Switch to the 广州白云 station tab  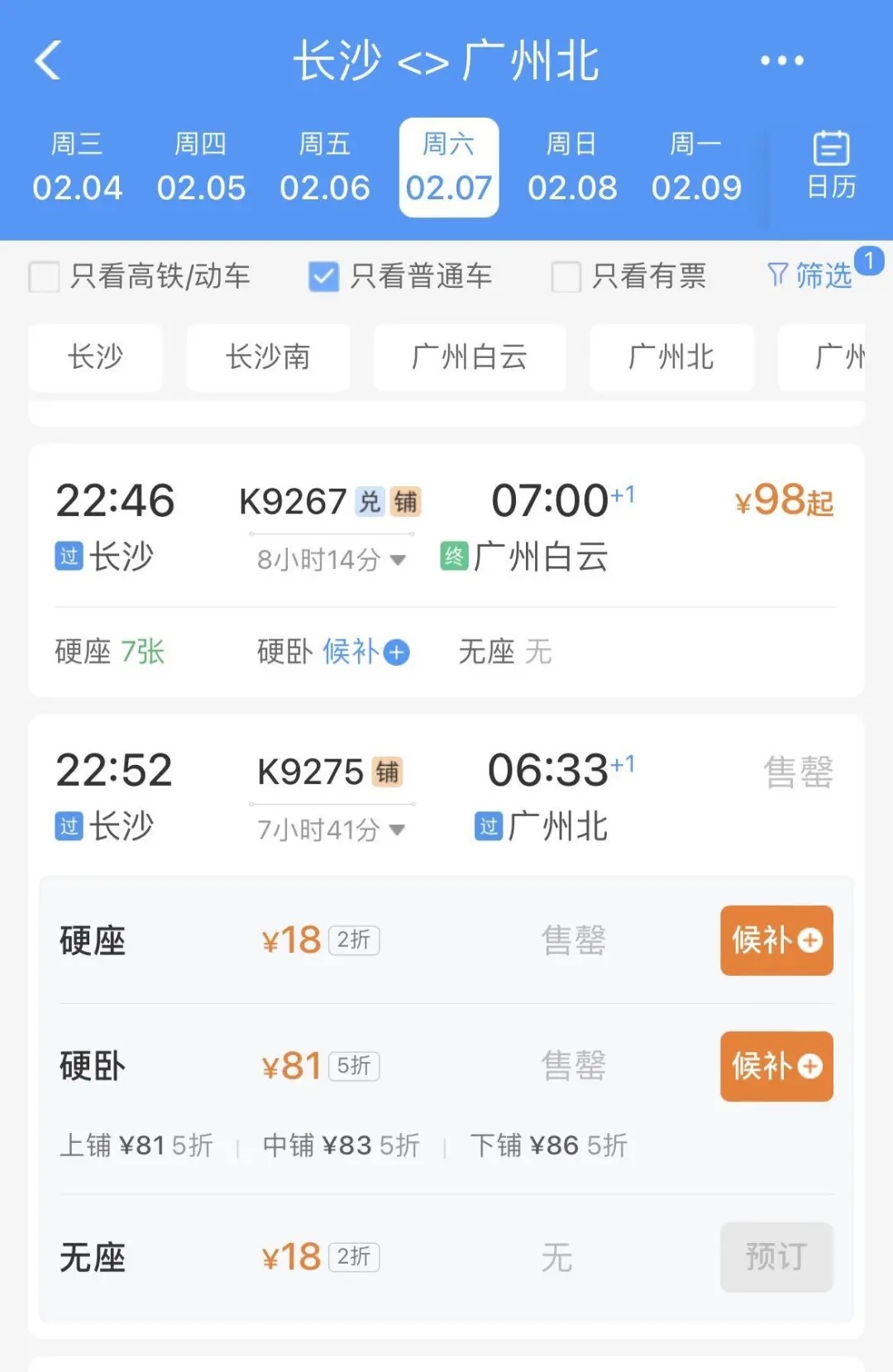coord(469,357)
